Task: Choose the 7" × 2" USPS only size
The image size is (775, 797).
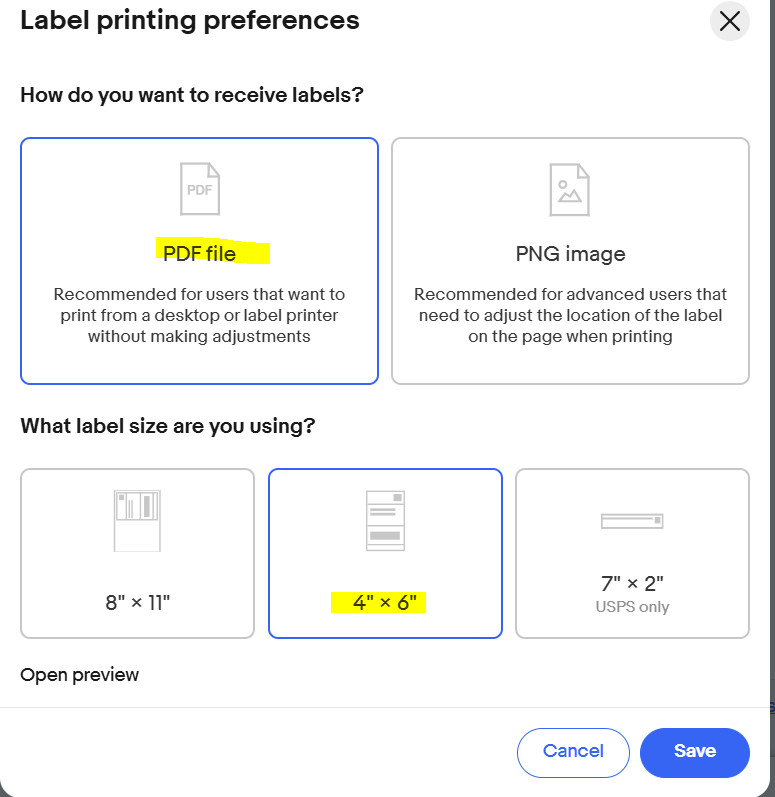Action: [632, 553]
